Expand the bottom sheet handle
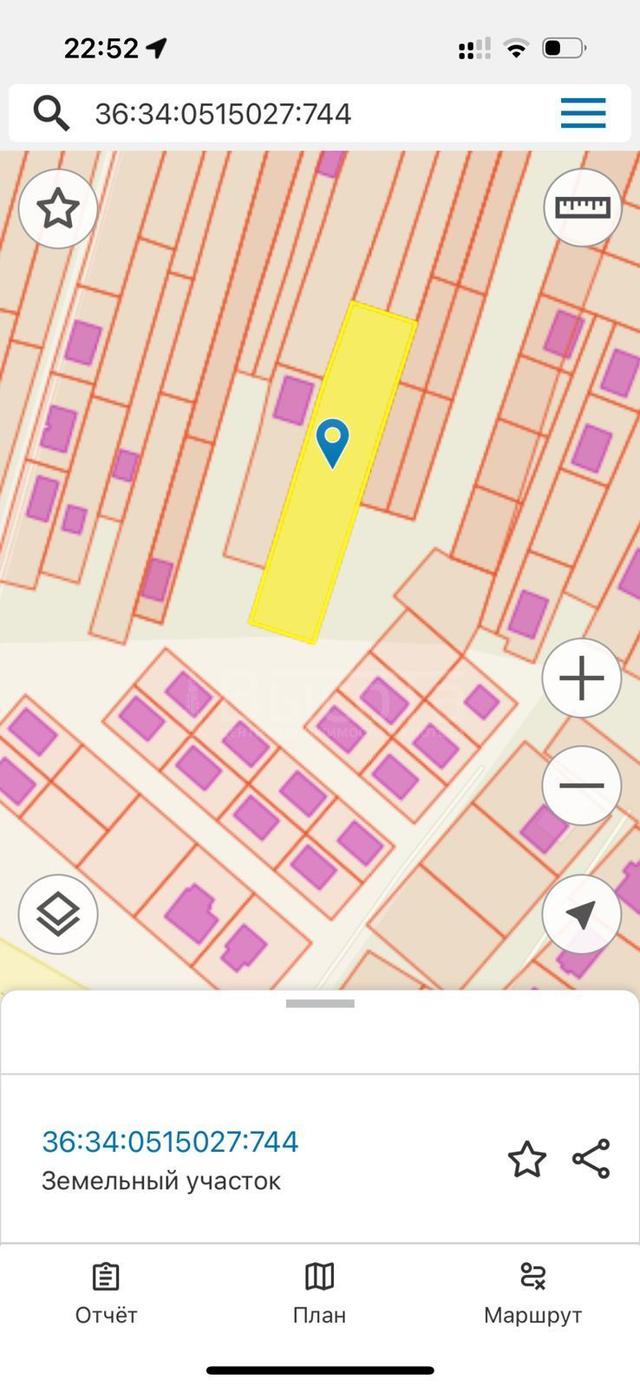 (x=320, y=1003)
